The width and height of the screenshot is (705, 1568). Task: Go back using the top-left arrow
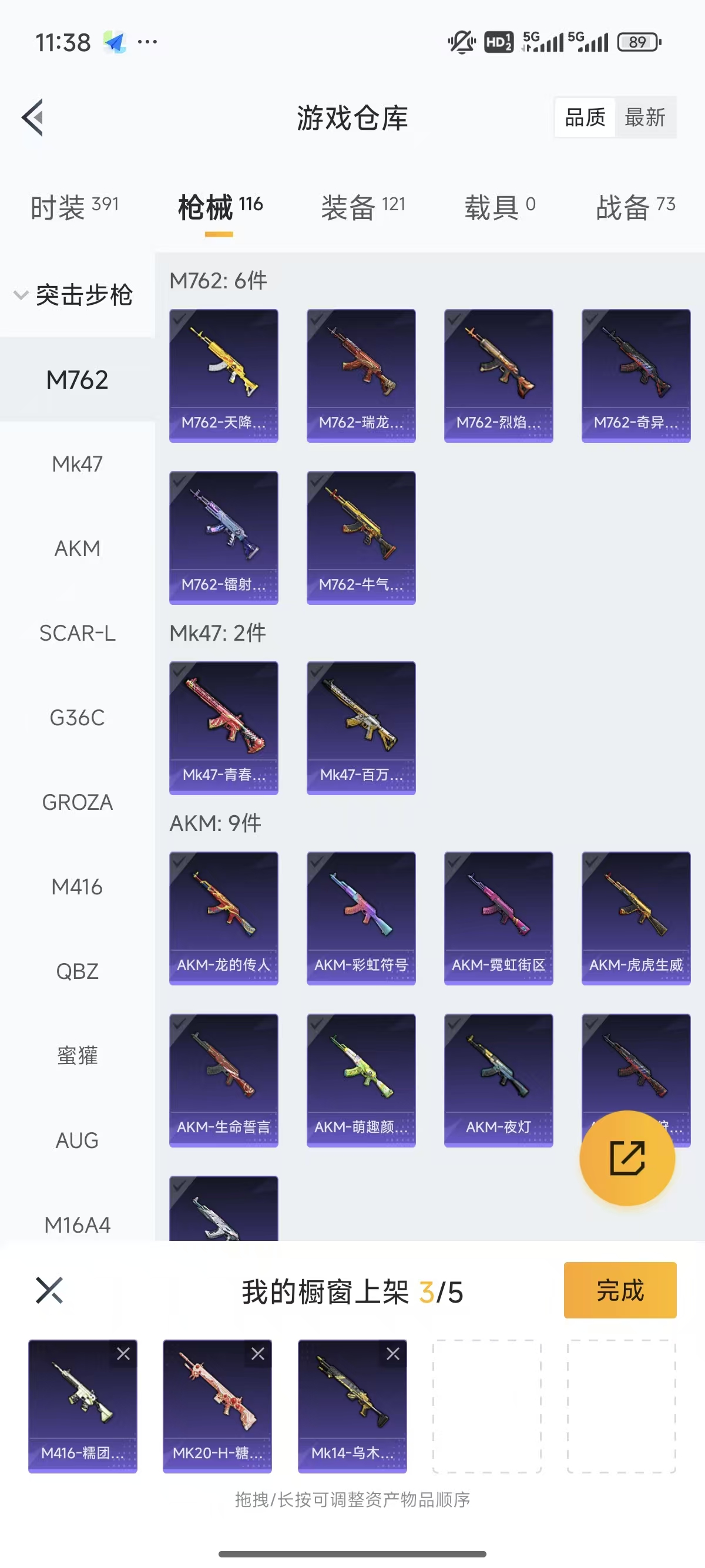coord(33,117)
